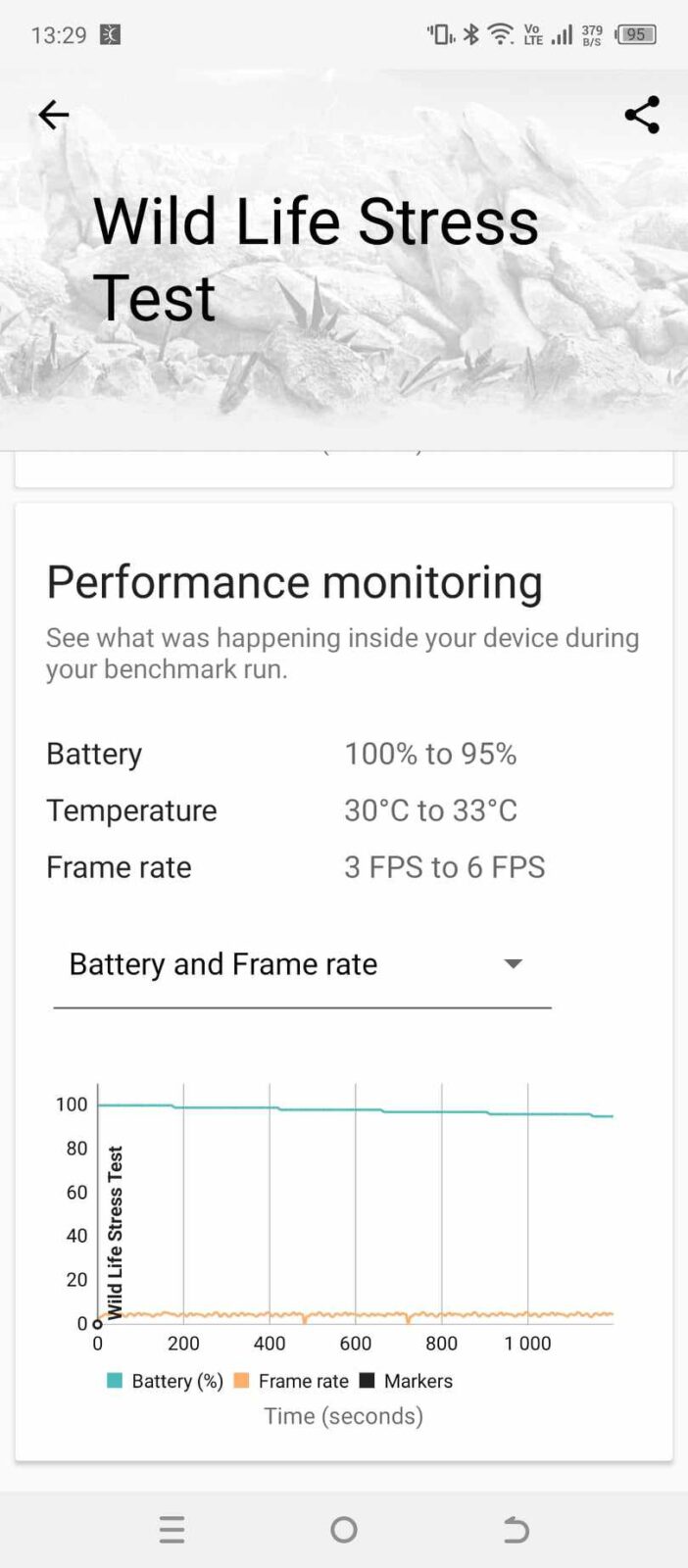This screenshot has height=1568, width=688.
Task: Share the Wild Life Stress Test results
Action: click(x=642, y=115)
